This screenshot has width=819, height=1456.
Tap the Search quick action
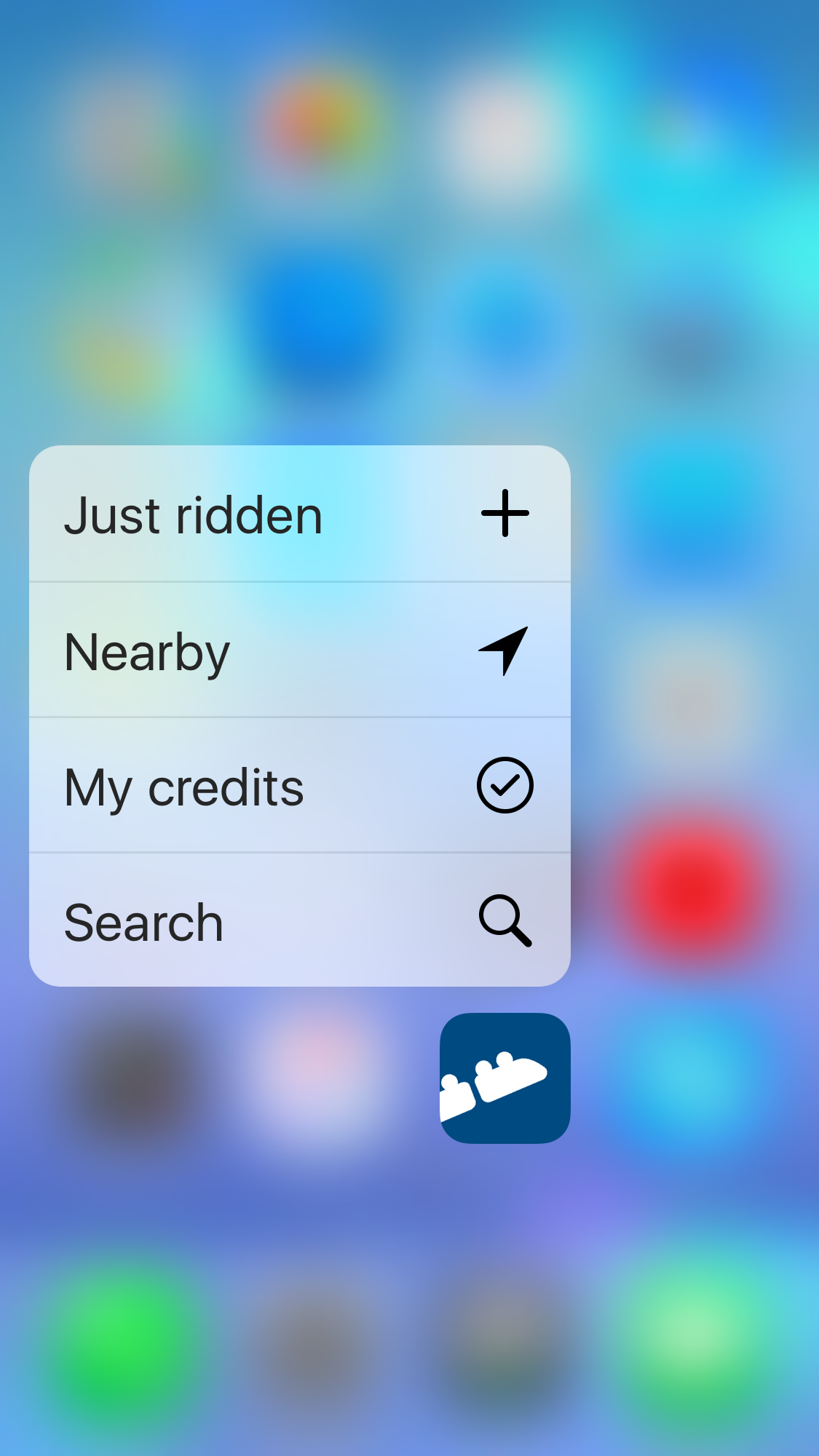tap(299, 920)
